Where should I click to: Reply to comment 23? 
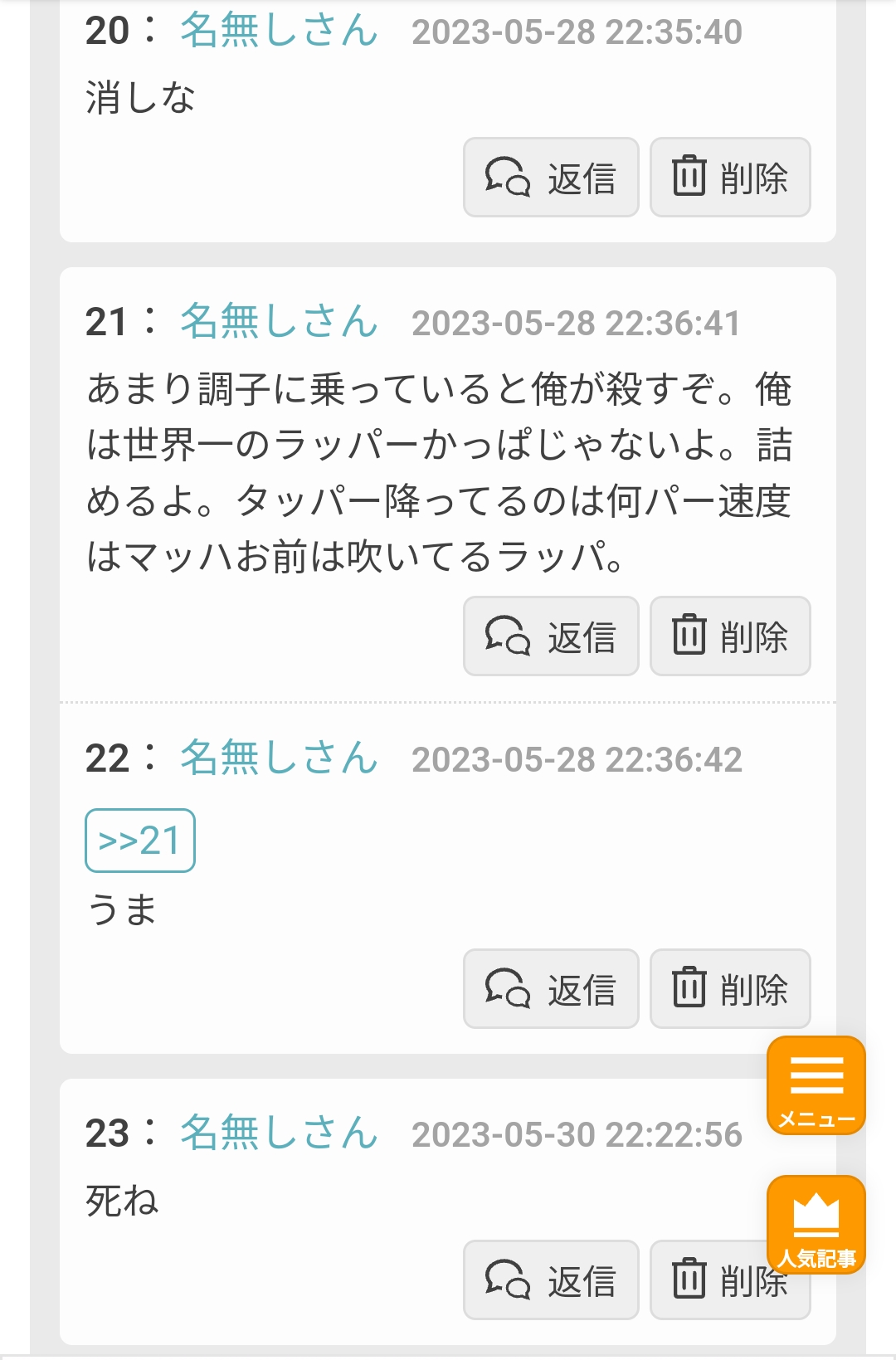551,1280
